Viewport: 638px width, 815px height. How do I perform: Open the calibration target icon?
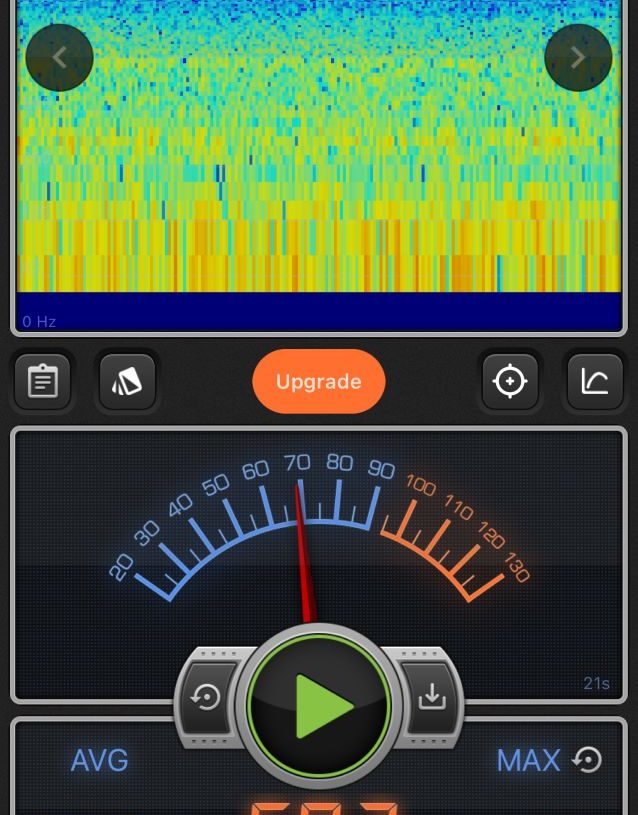510,381
